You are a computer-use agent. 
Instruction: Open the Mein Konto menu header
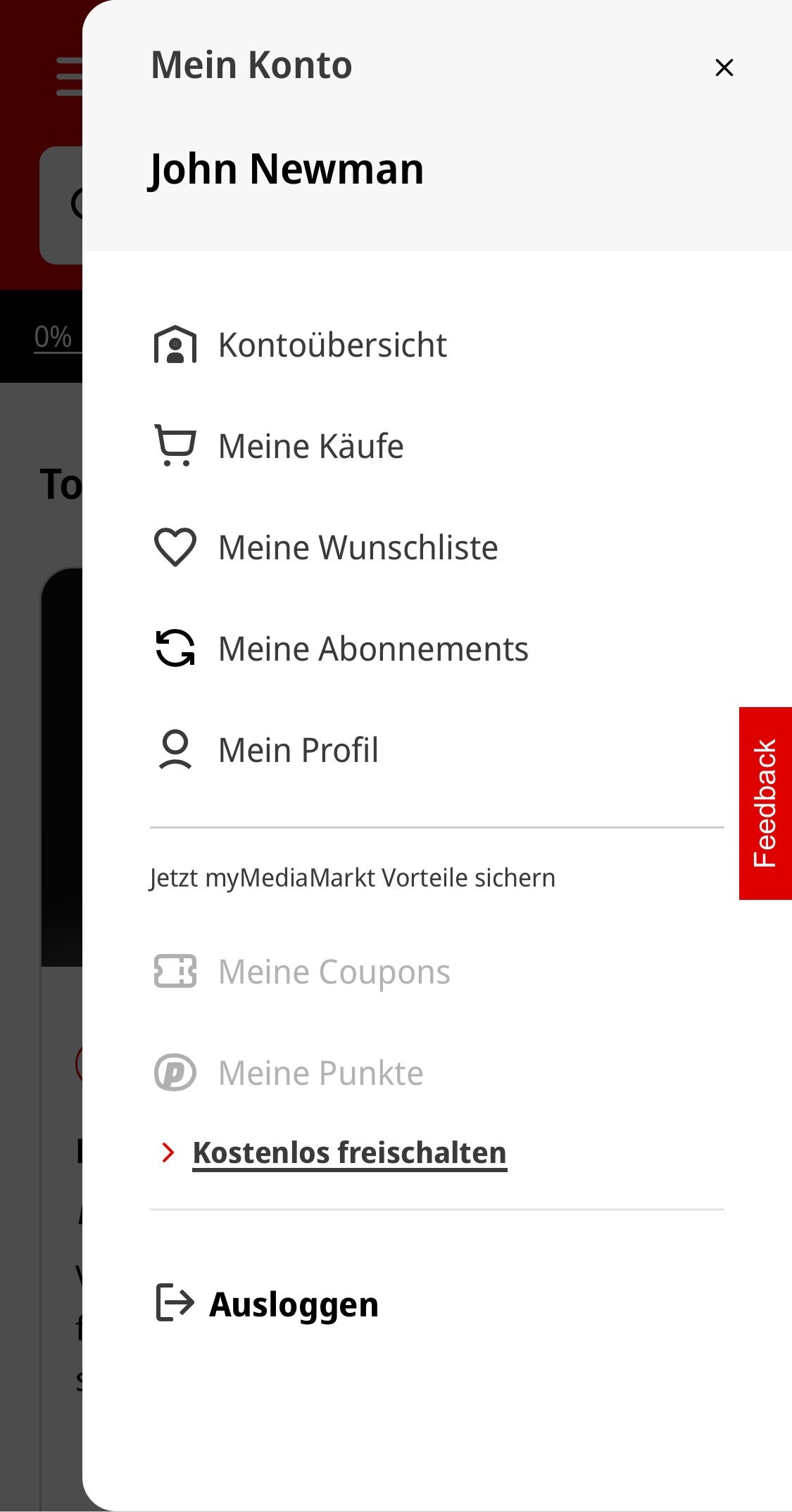click(x=252, y=64)
